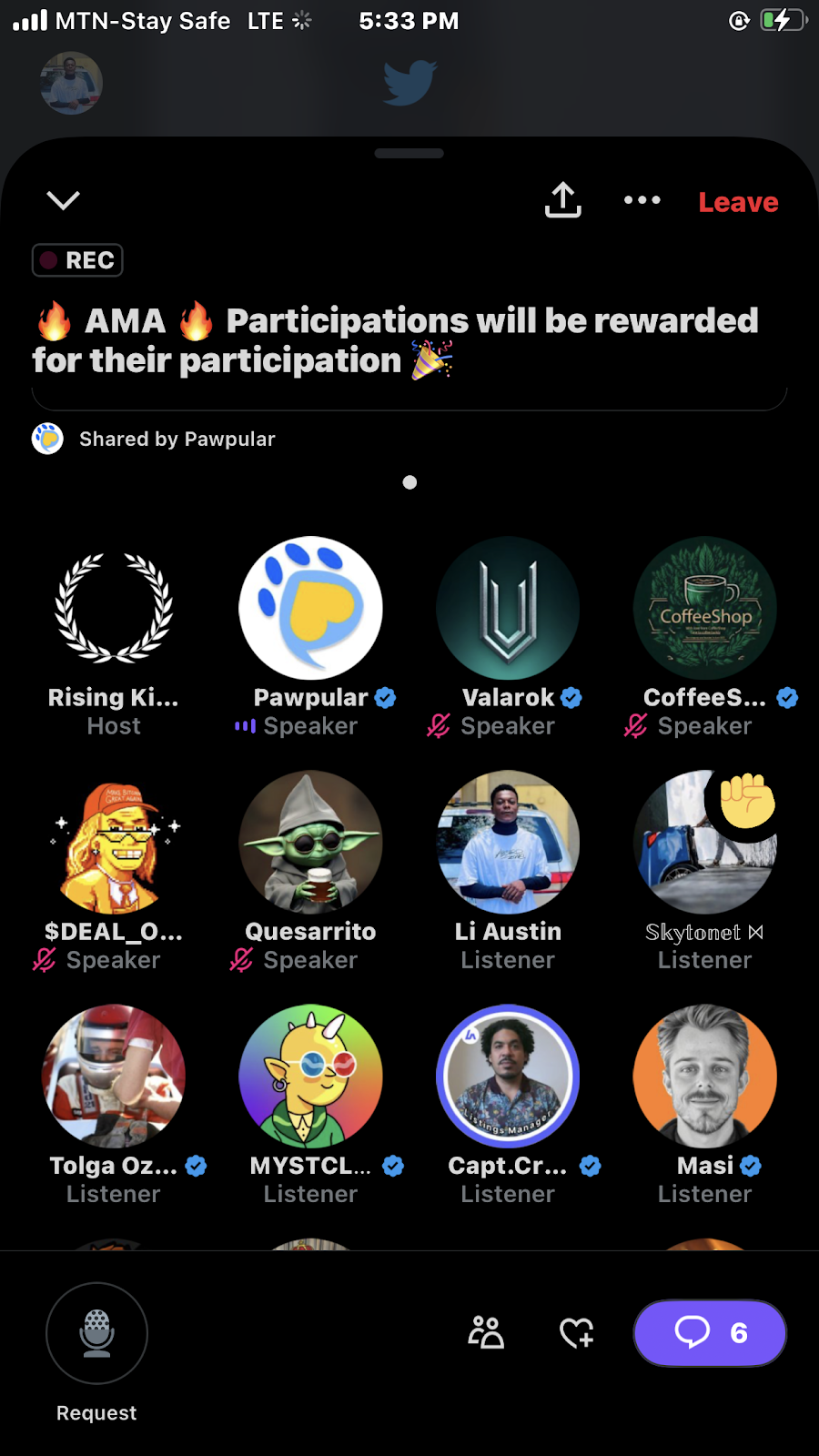
Task: Open Tolga Oz... listener profile
Action: click(x=114, y=1076)
